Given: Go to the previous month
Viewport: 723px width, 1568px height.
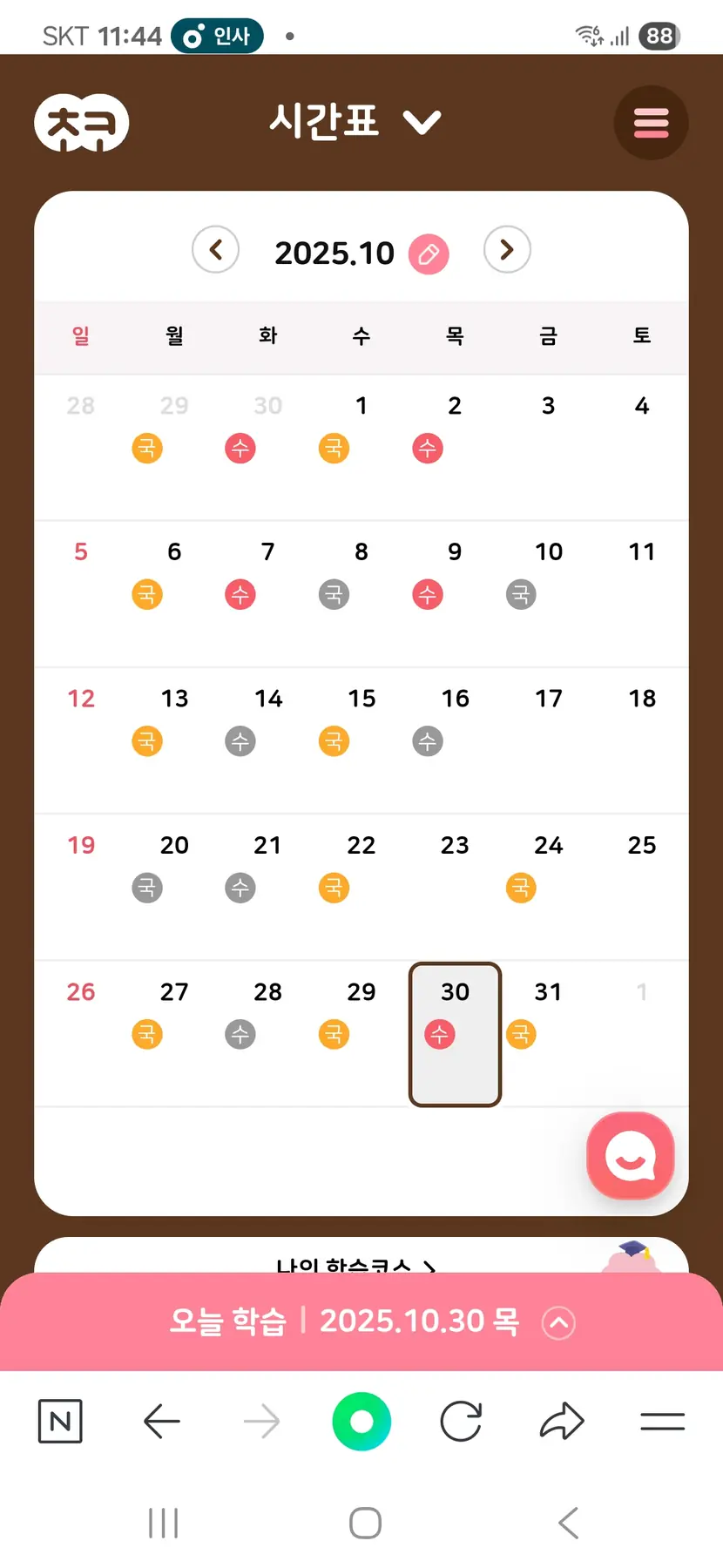Looking at the screenshot, I should coord(215,250).
